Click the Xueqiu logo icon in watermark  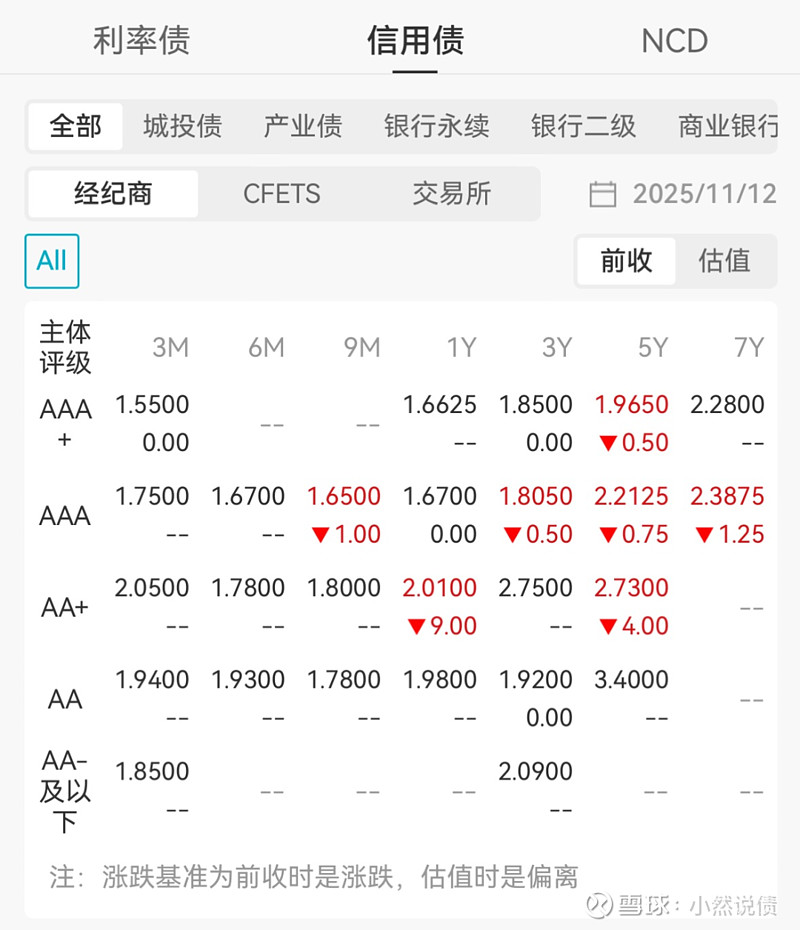coord(598,903)
